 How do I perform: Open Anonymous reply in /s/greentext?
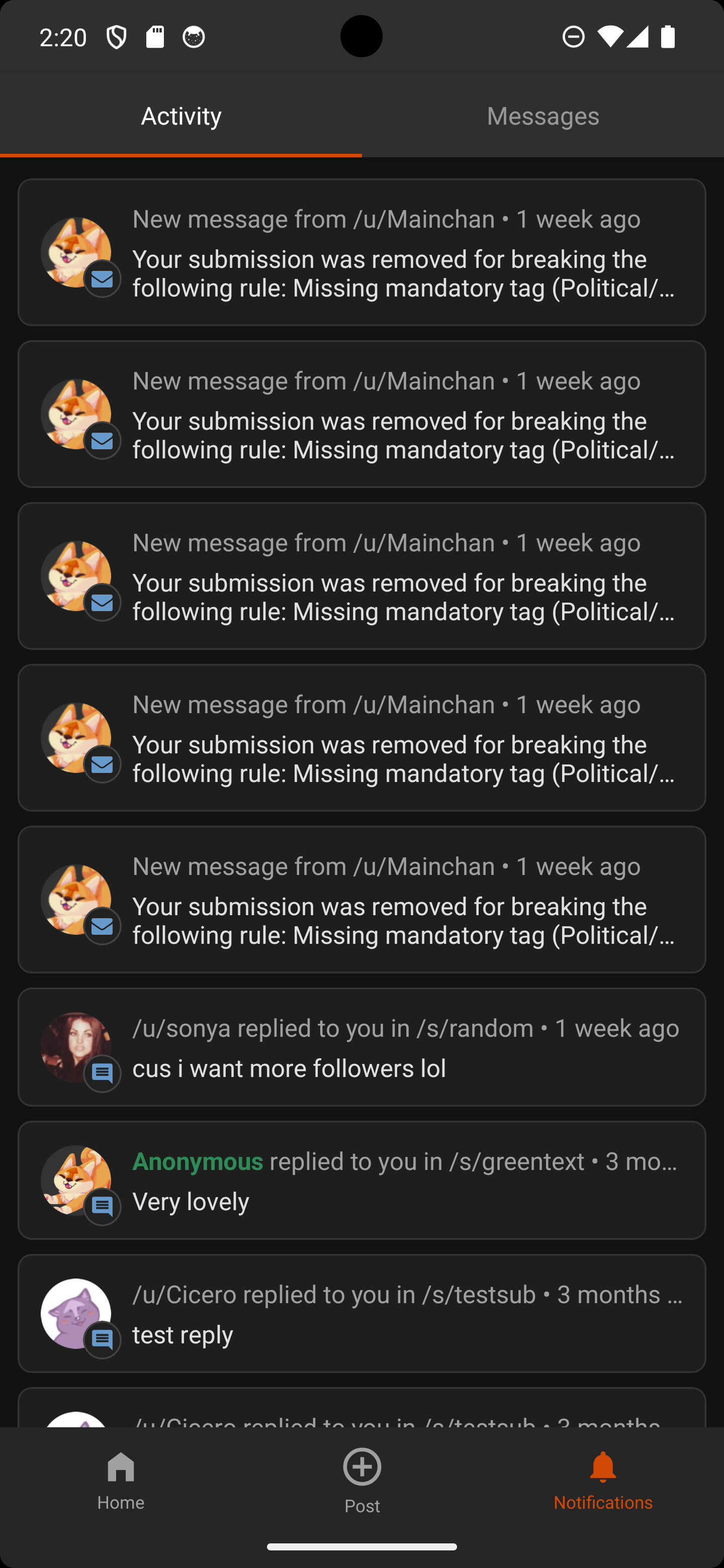(x=361, y=1180)
